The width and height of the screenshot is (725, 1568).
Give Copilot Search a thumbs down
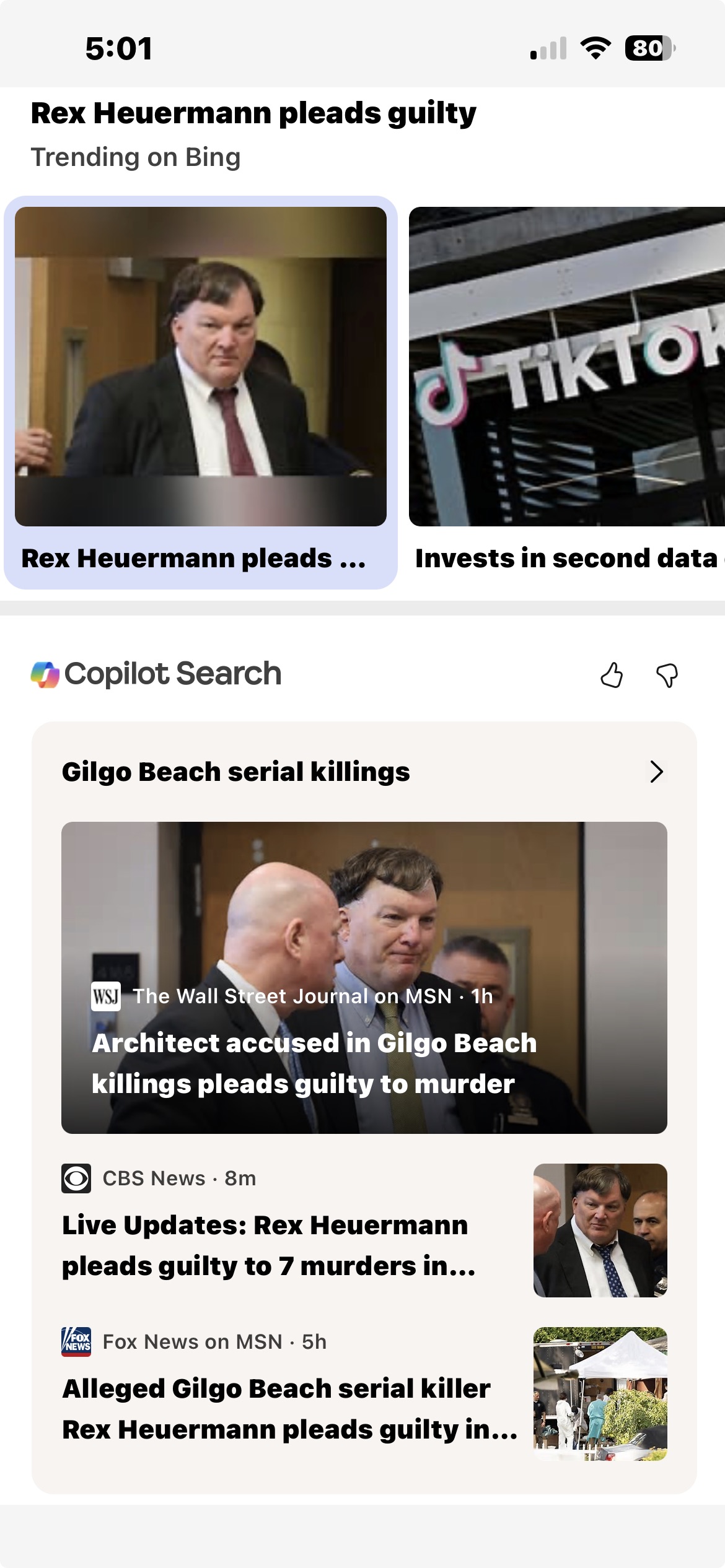coord(667,675)
